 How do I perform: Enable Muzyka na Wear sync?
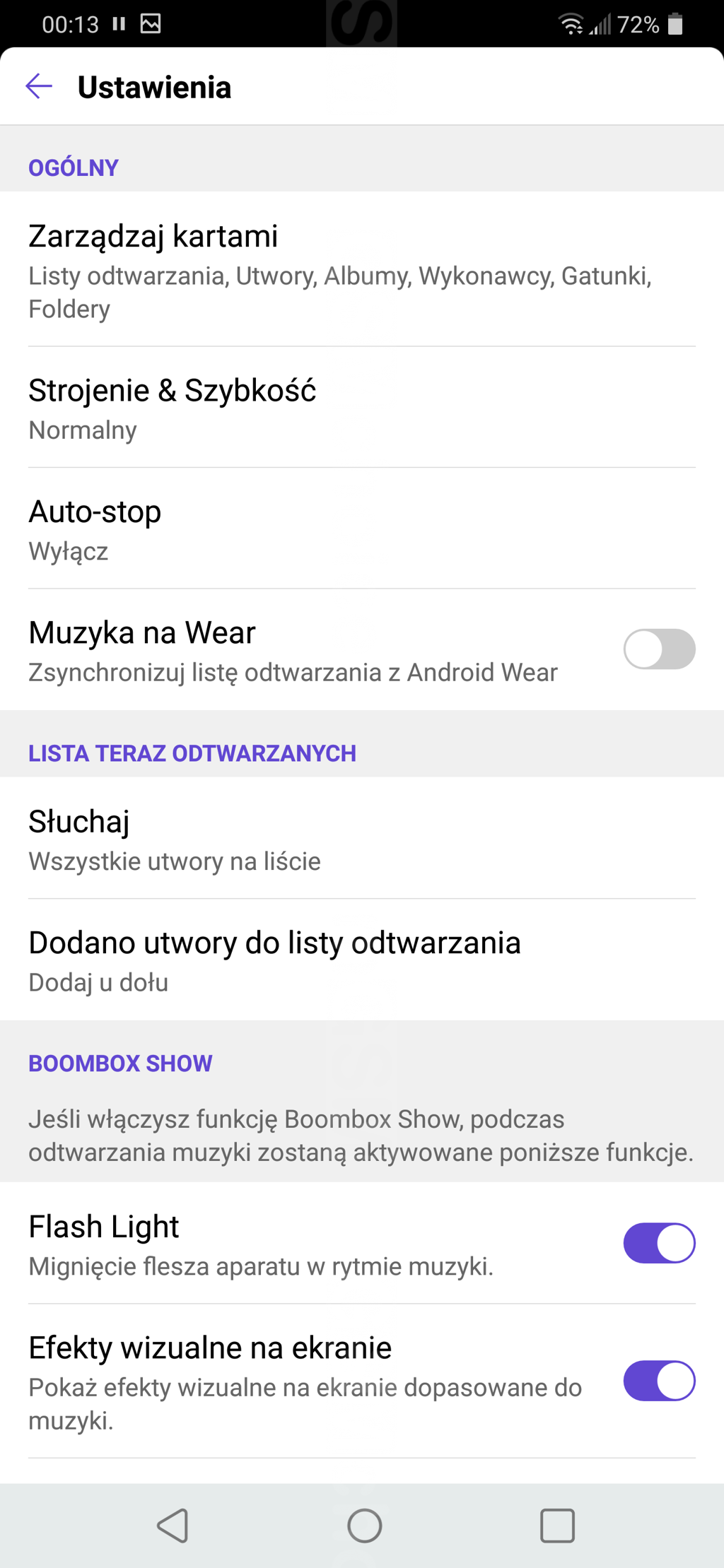pyautogui.click(x=659, y=649)
